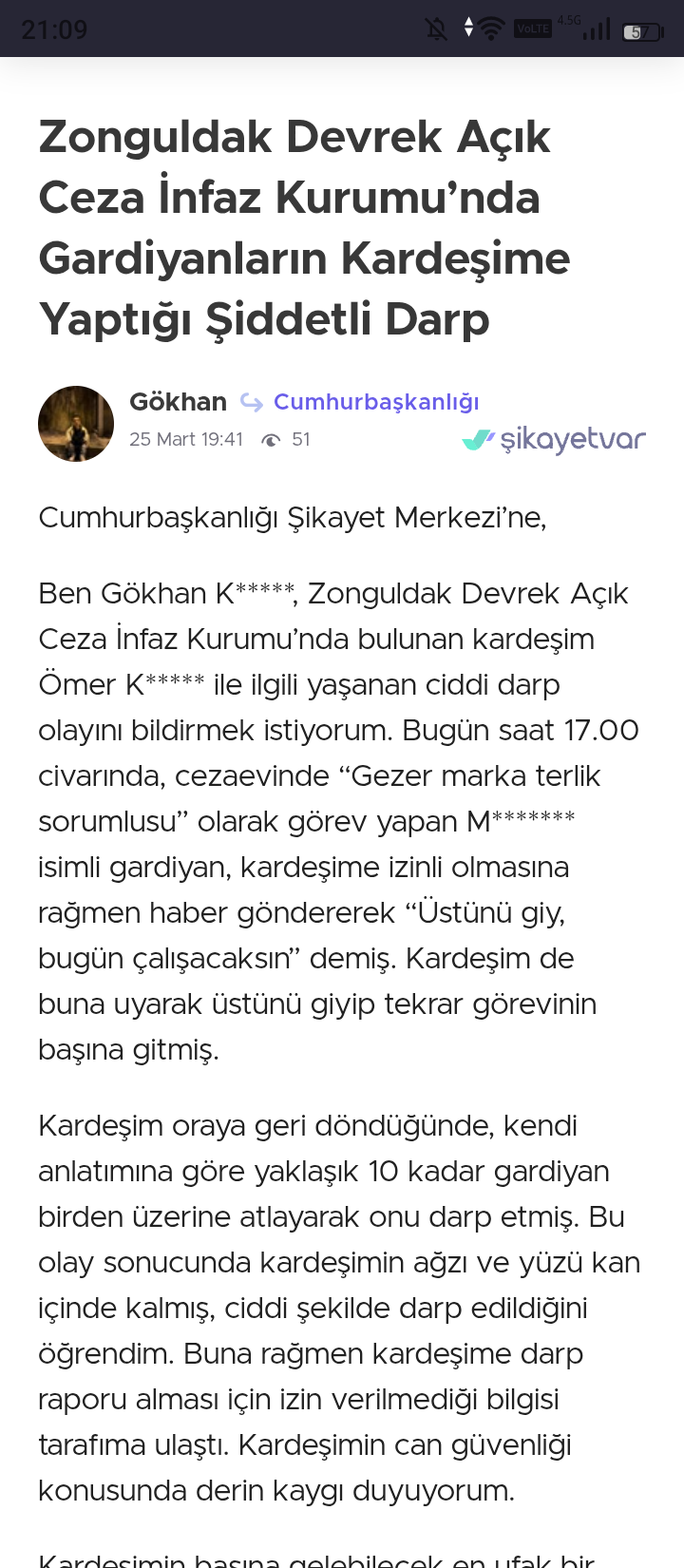Open the author name Gökhan
Screen dimensions: 684x1568
(x=178, y=402)
